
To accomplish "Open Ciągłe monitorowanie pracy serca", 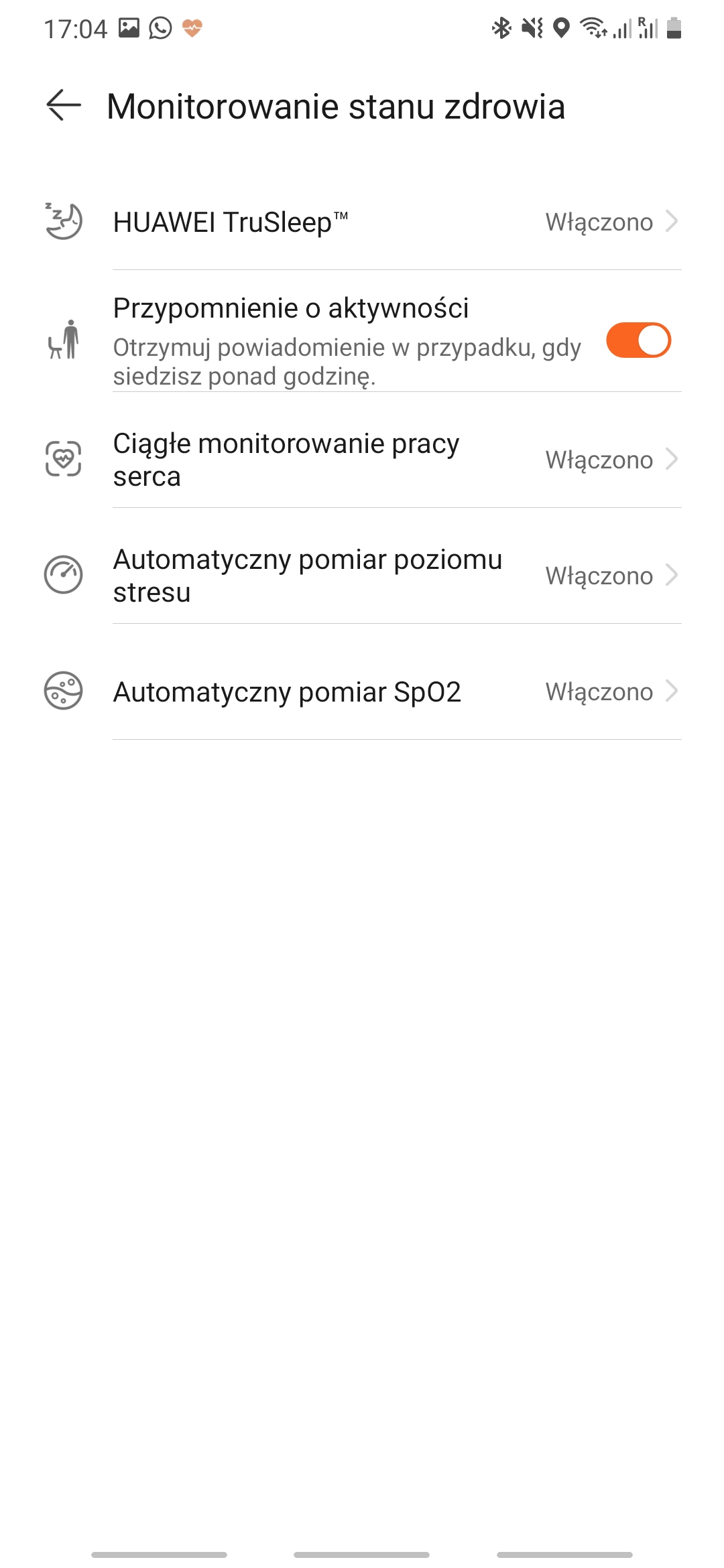I will pyautogui.click(x=362, y=460).
